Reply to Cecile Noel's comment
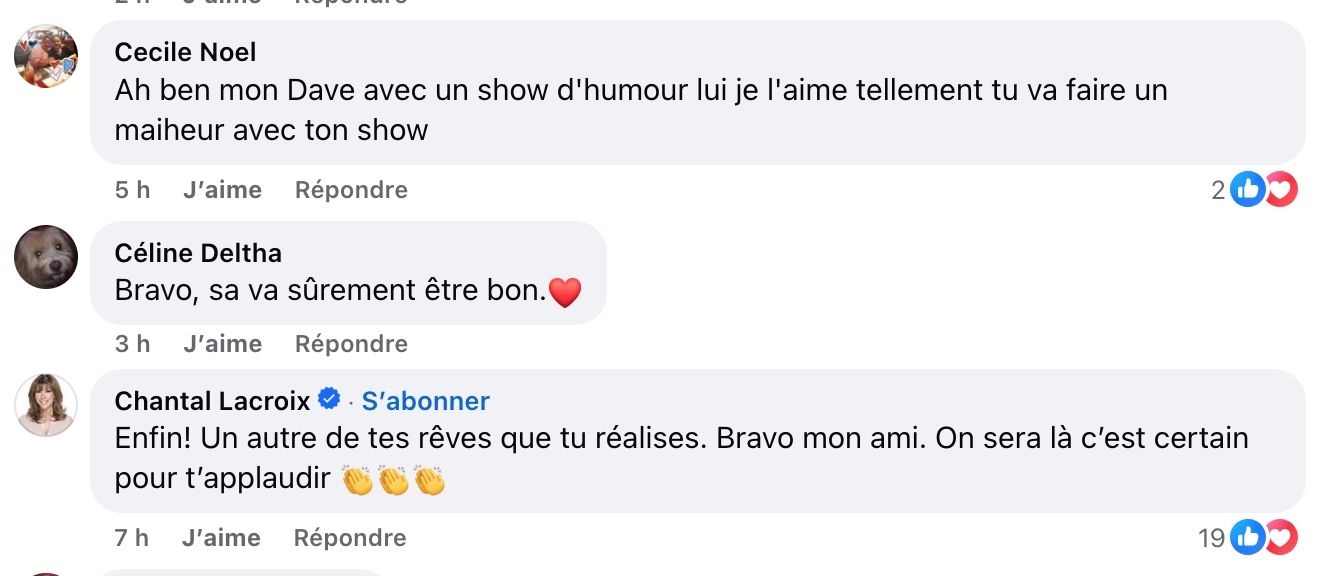1328x576 pixels. 351,190
